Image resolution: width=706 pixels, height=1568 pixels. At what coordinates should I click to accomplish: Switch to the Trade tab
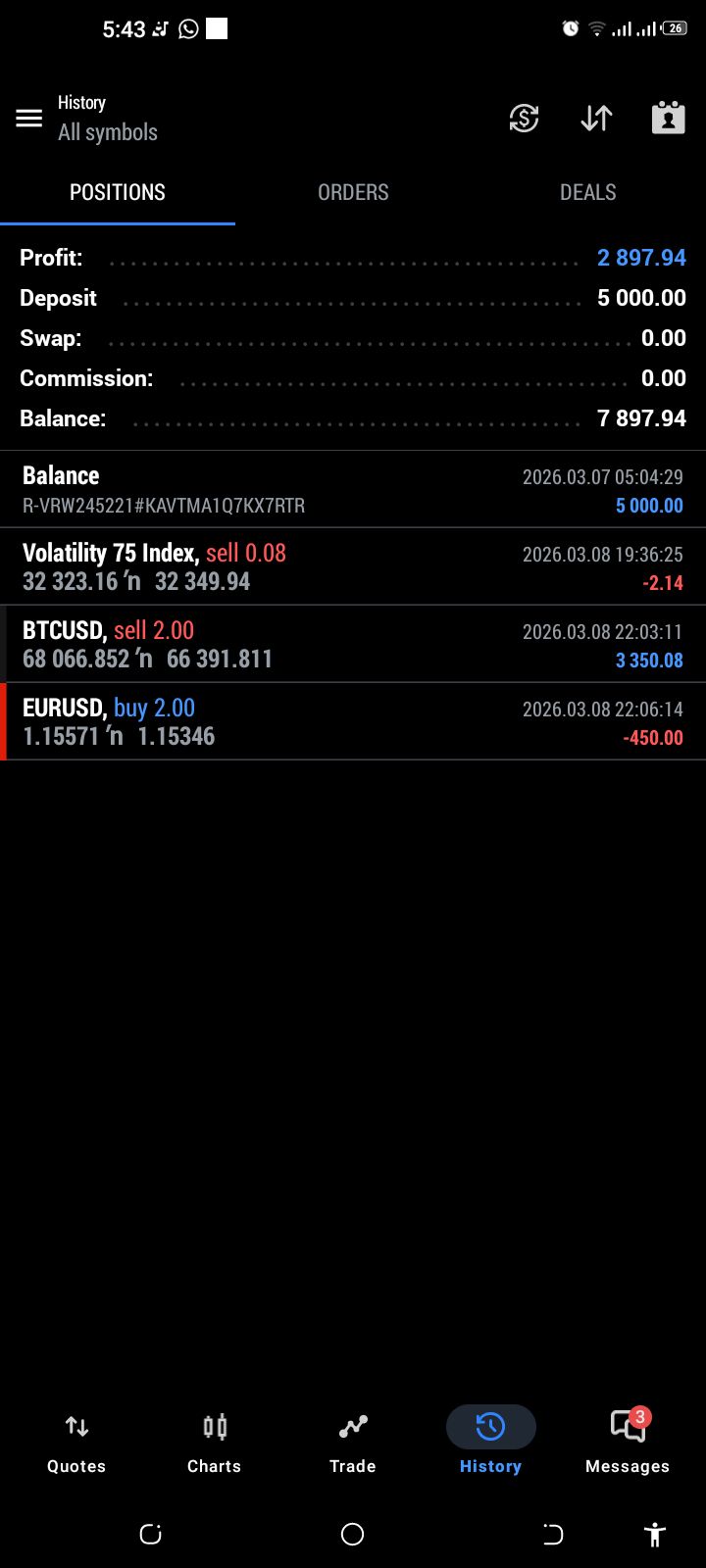(353, 1444)
